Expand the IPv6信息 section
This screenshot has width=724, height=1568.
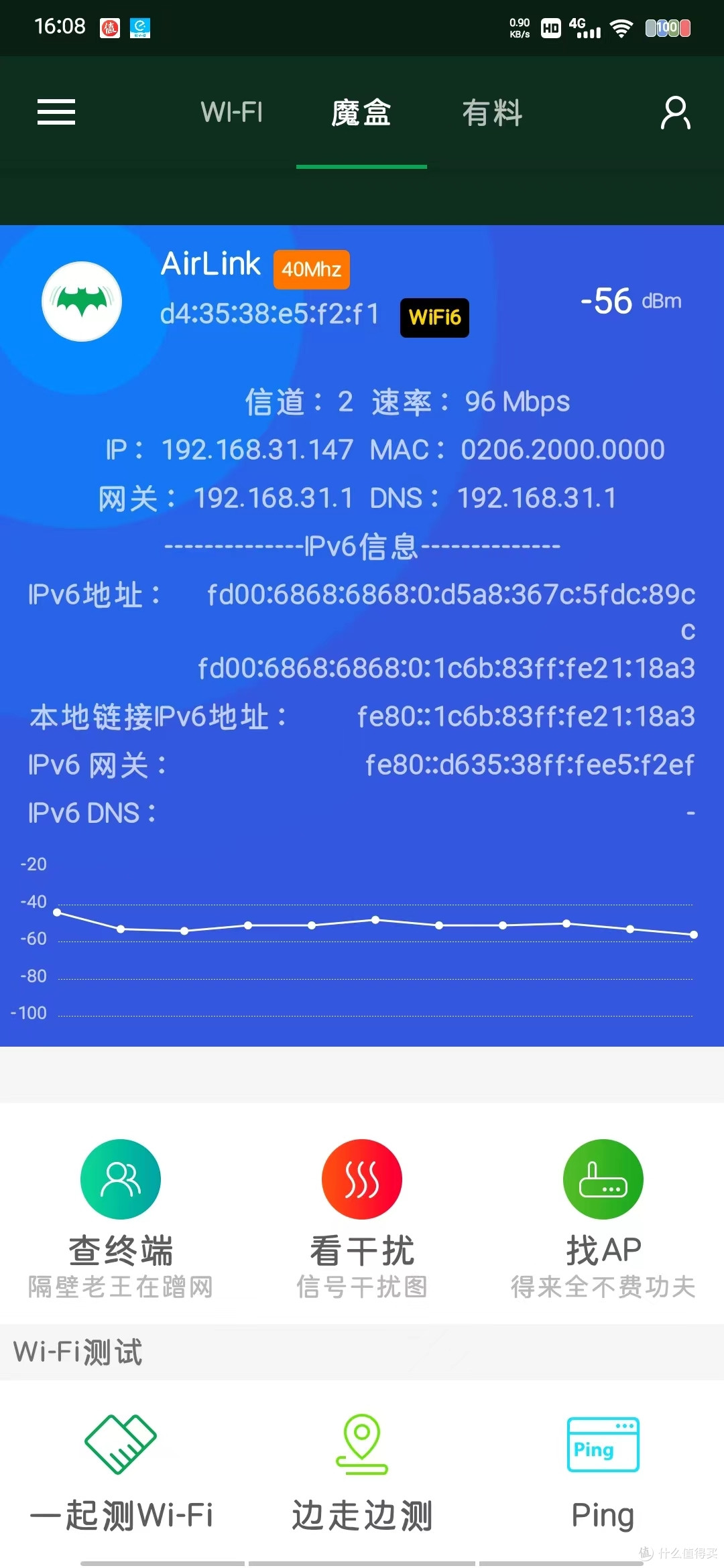tap(362, 545)
